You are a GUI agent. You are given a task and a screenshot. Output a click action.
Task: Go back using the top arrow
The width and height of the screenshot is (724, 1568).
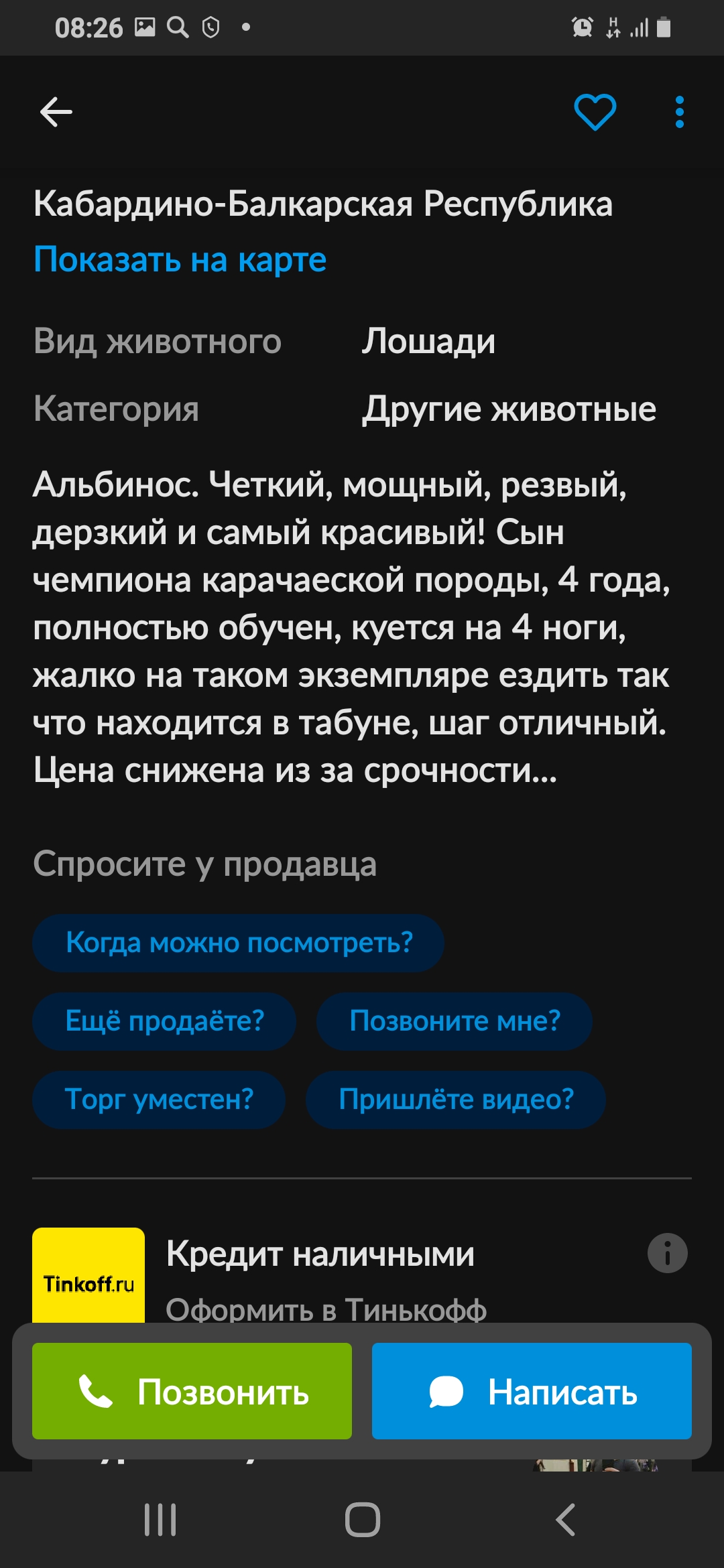56,112
